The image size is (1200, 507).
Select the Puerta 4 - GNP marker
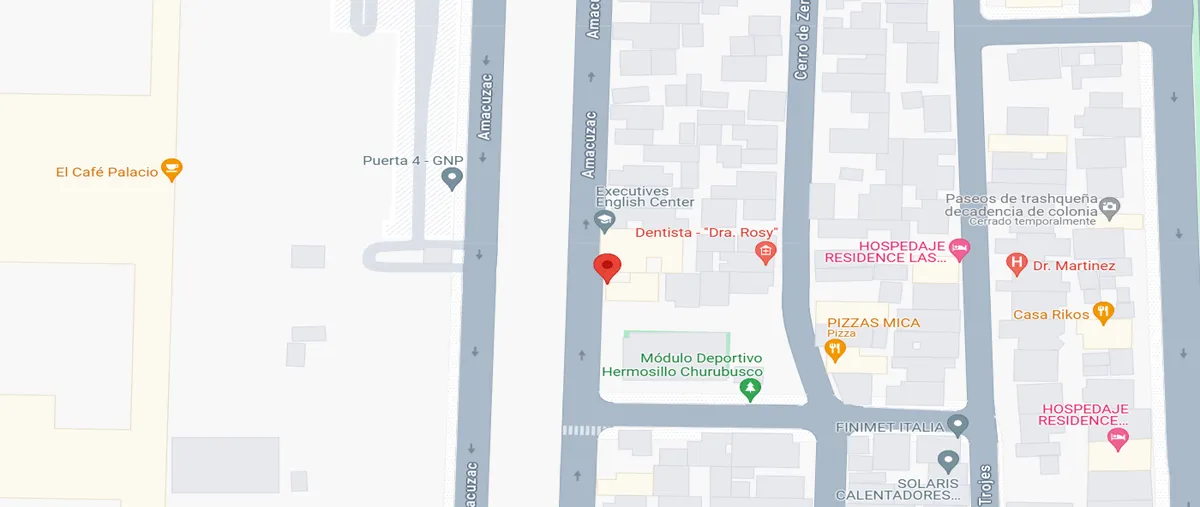[x=452, y=179]
